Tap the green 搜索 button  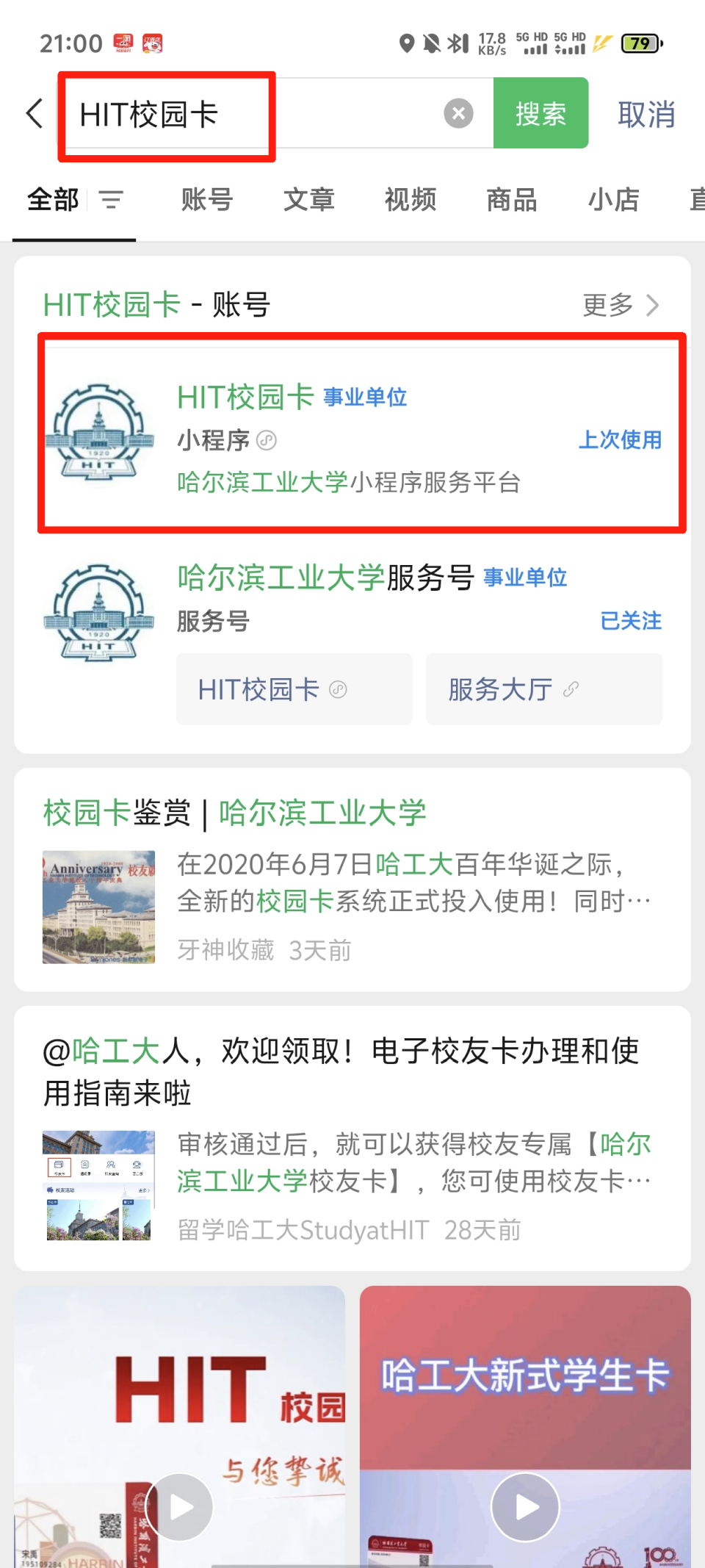pos(540,113)
